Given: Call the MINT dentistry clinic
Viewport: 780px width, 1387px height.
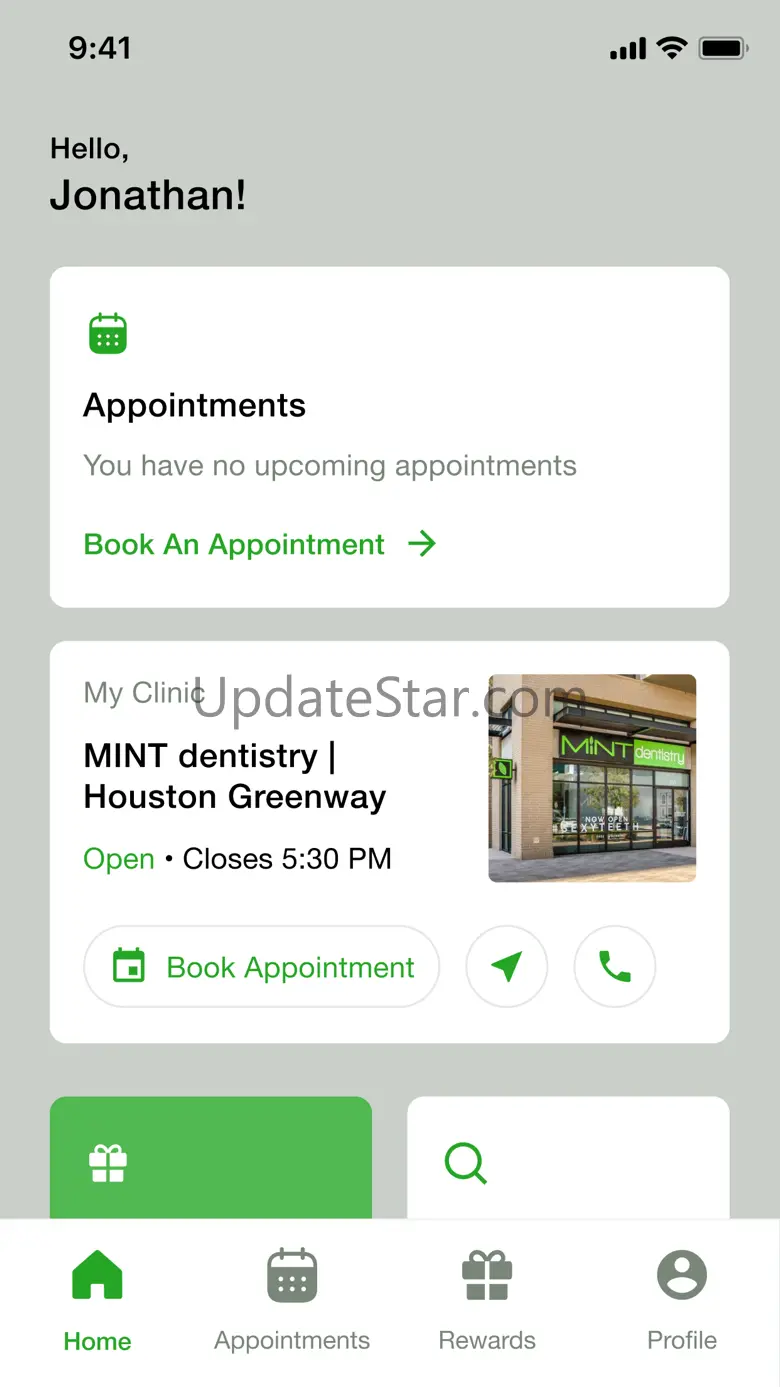Looking at the screenshot, I should pos(615,967).
